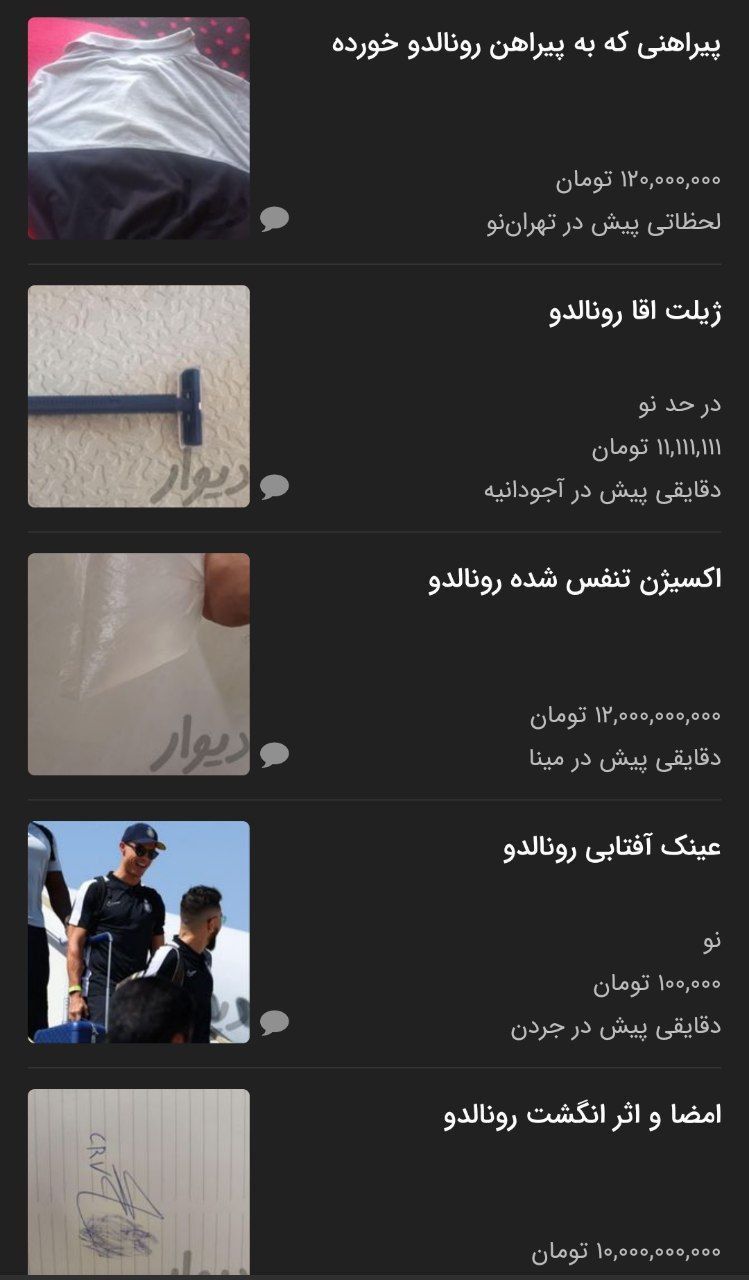The width and height of the screenshot is (749, 1280).
Task: Open the "ژیلت اقا رونالدو" razor listing
Action: [634, 312]
